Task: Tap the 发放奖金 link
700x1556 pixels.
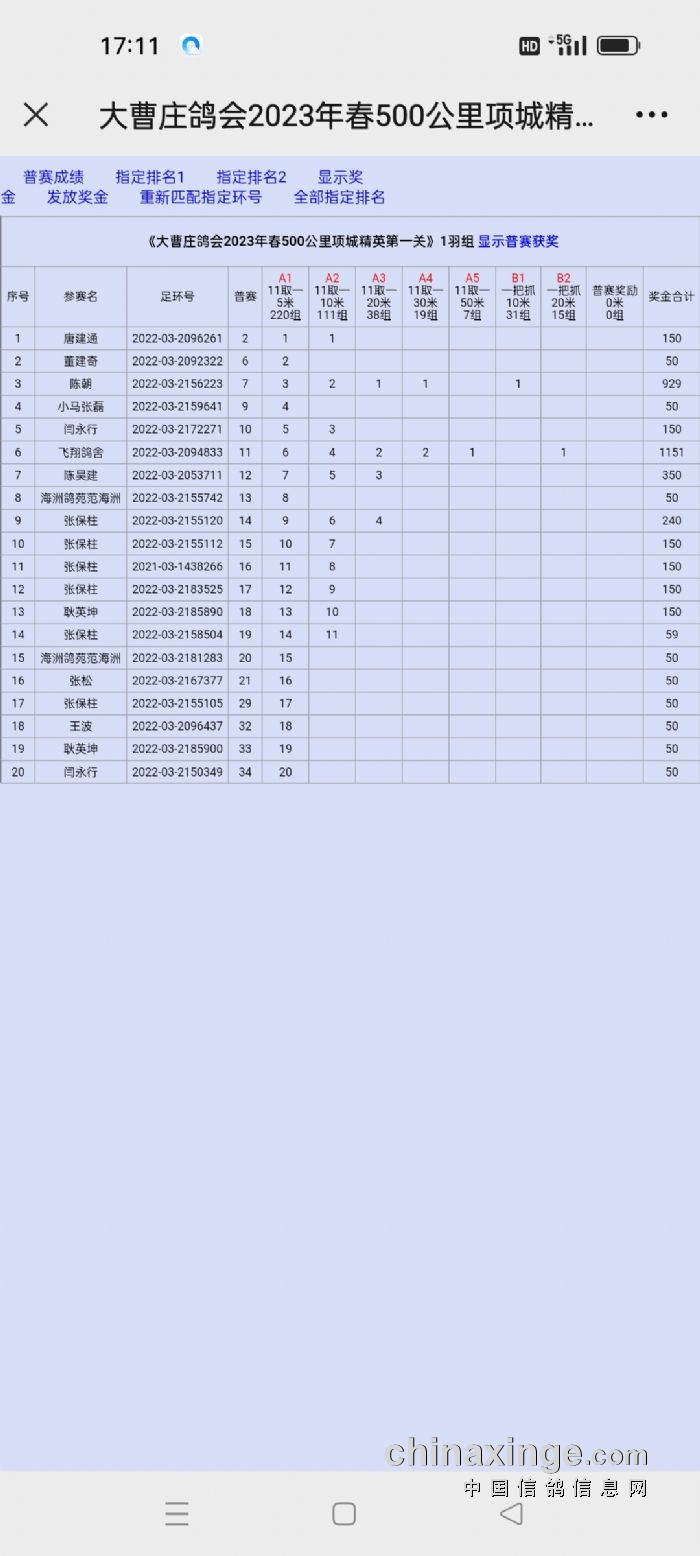Action: [77, 197]
